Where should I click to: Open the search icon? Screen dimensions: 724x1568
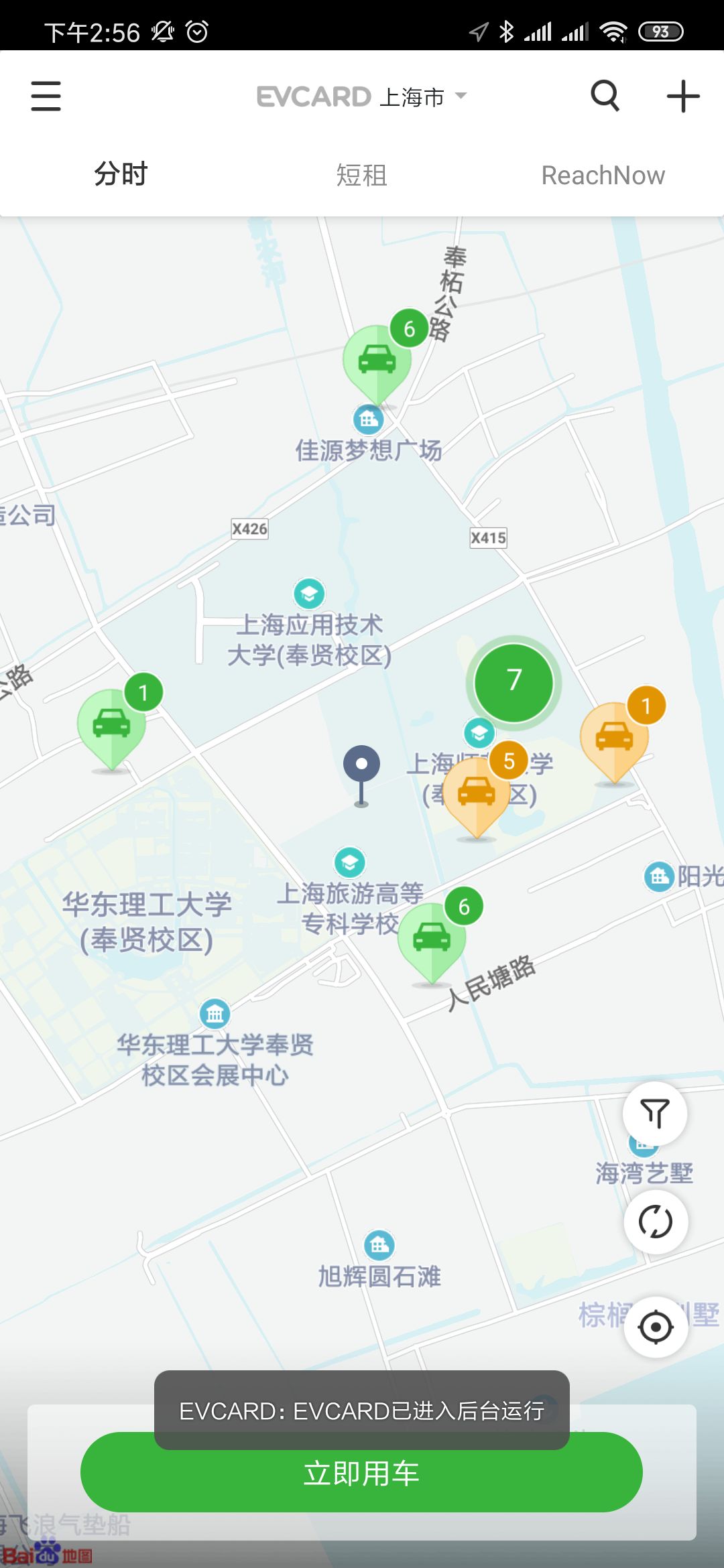point(605,96)
